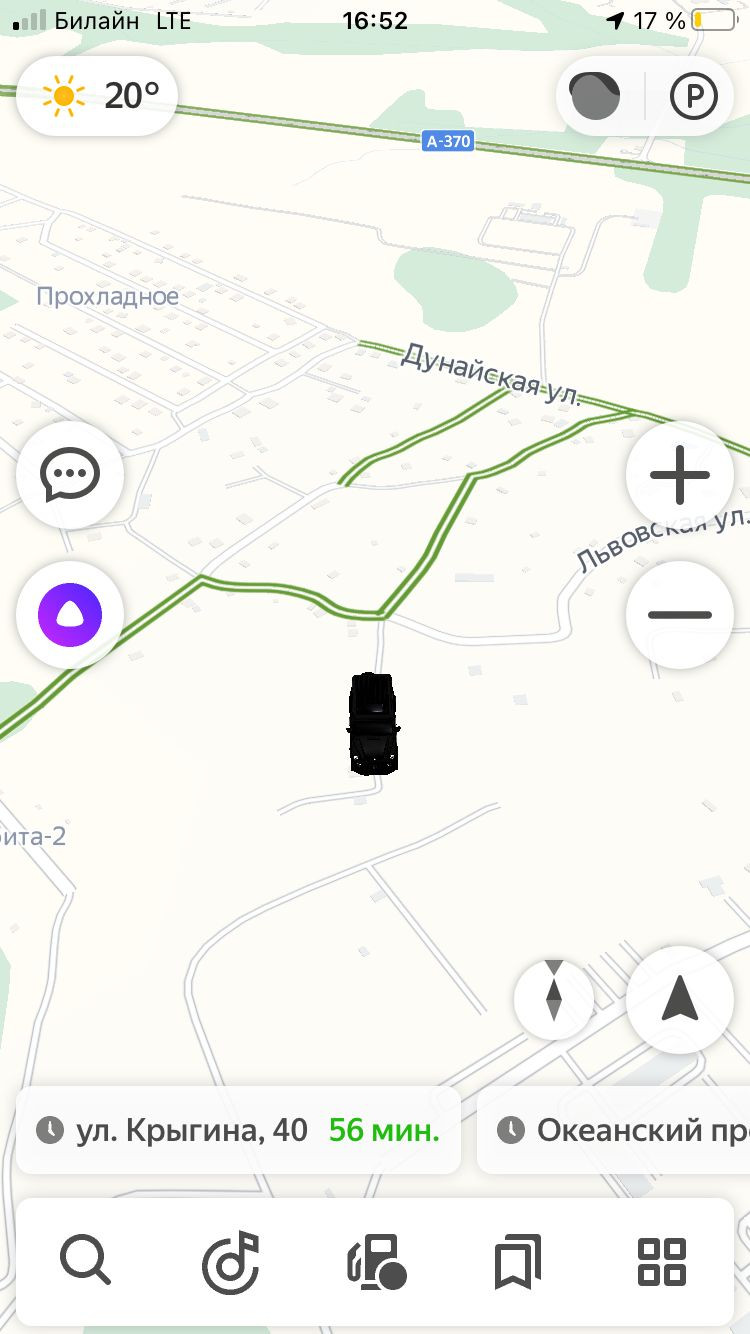Open the music tab

coord(231,1260)
